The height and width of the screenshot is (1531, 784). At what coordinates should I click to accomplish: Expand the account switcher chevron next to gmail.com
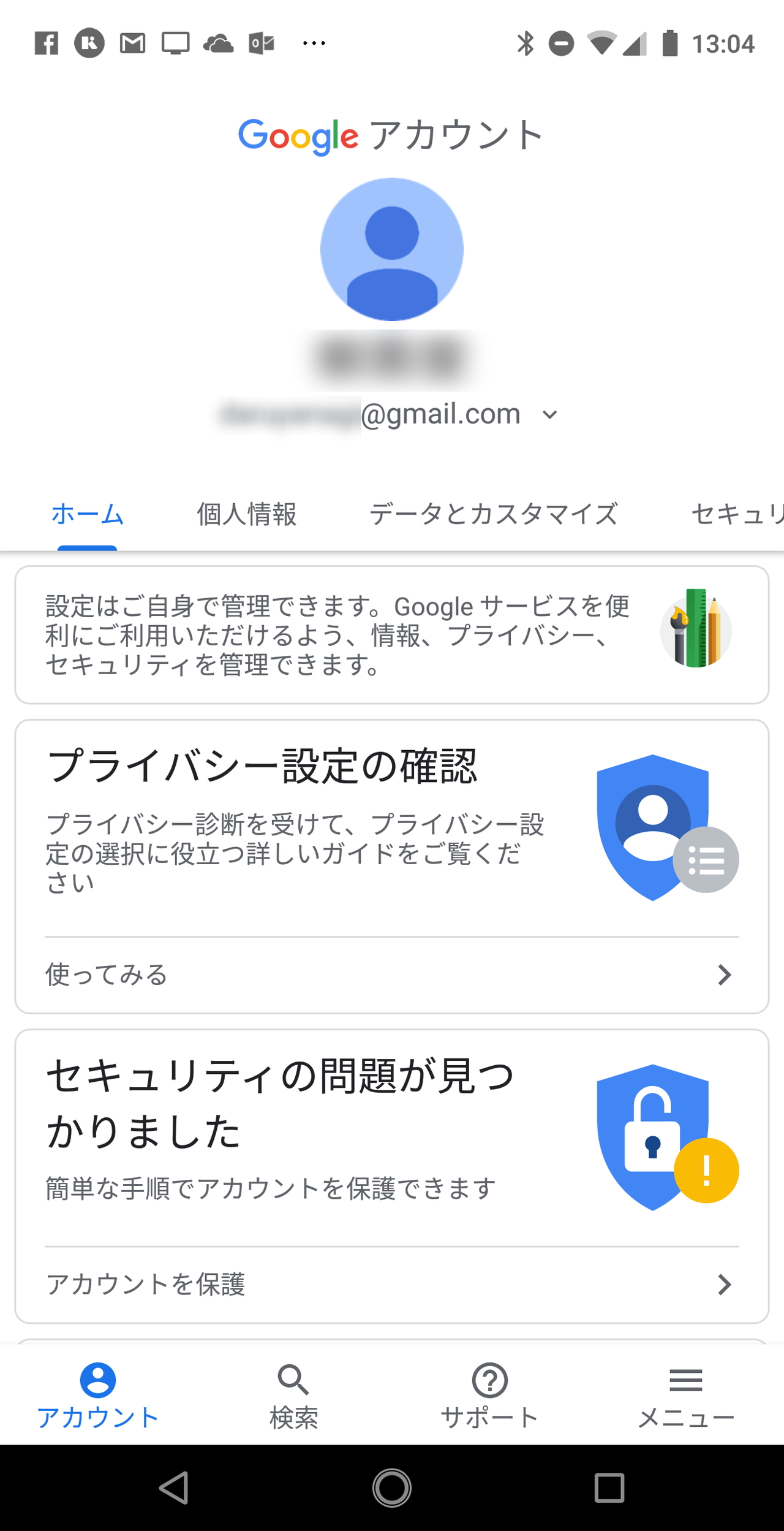point(549,414)
